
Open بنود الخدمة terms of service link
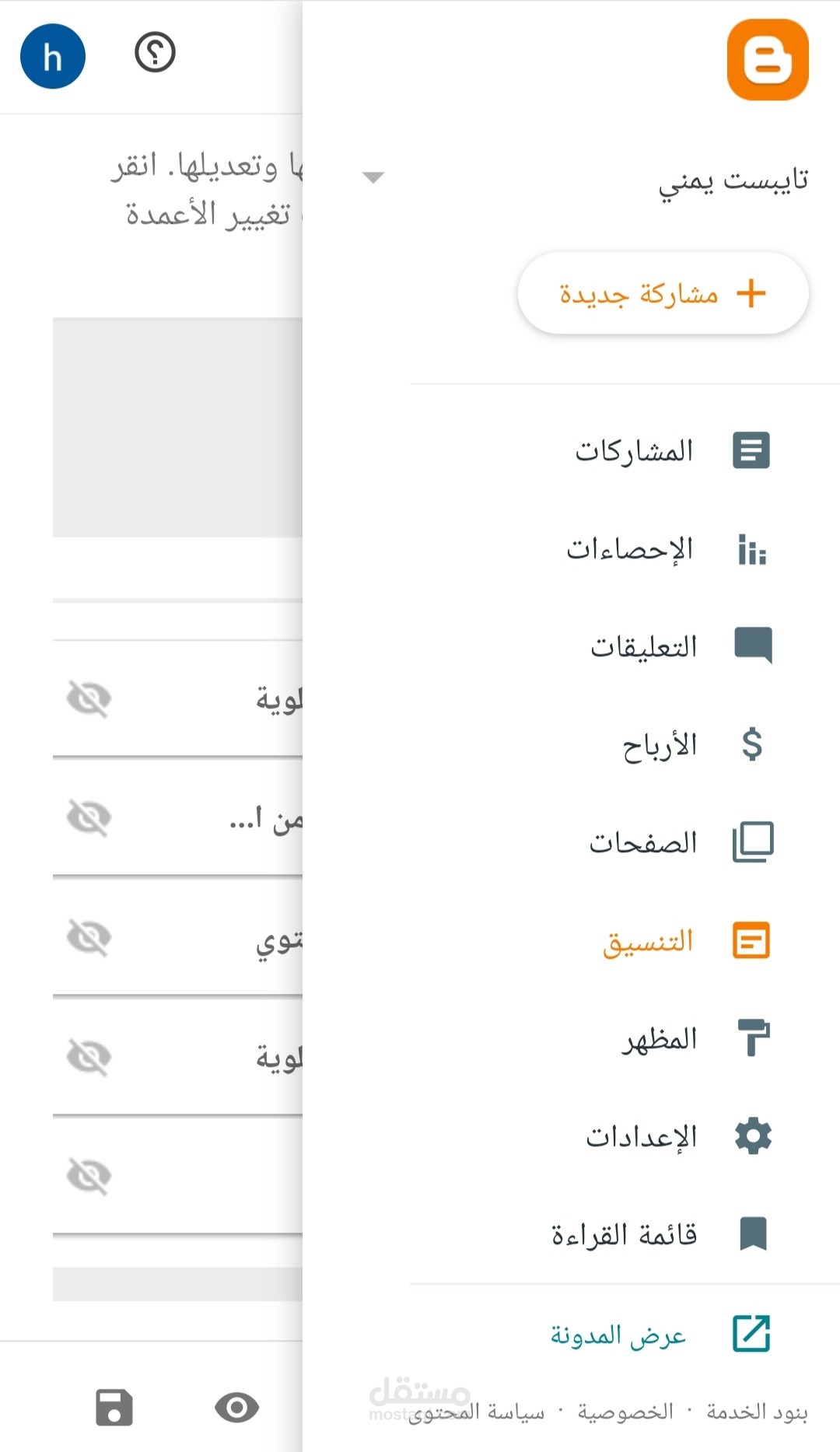pyautogui.click(x=757, y=1411)
